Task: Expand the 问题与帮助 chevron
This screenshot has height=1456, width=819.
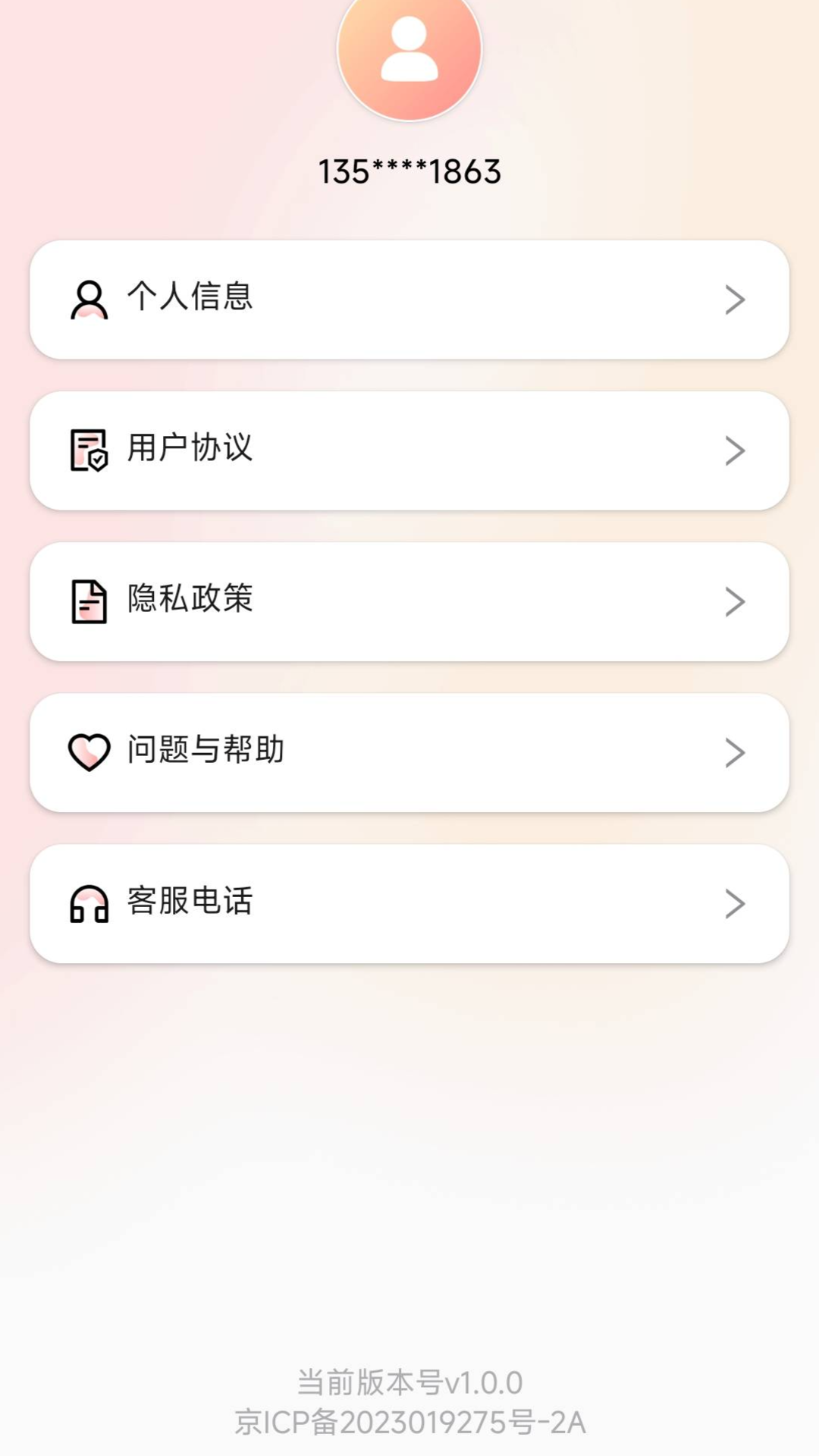Action: [x=733, y=752]
